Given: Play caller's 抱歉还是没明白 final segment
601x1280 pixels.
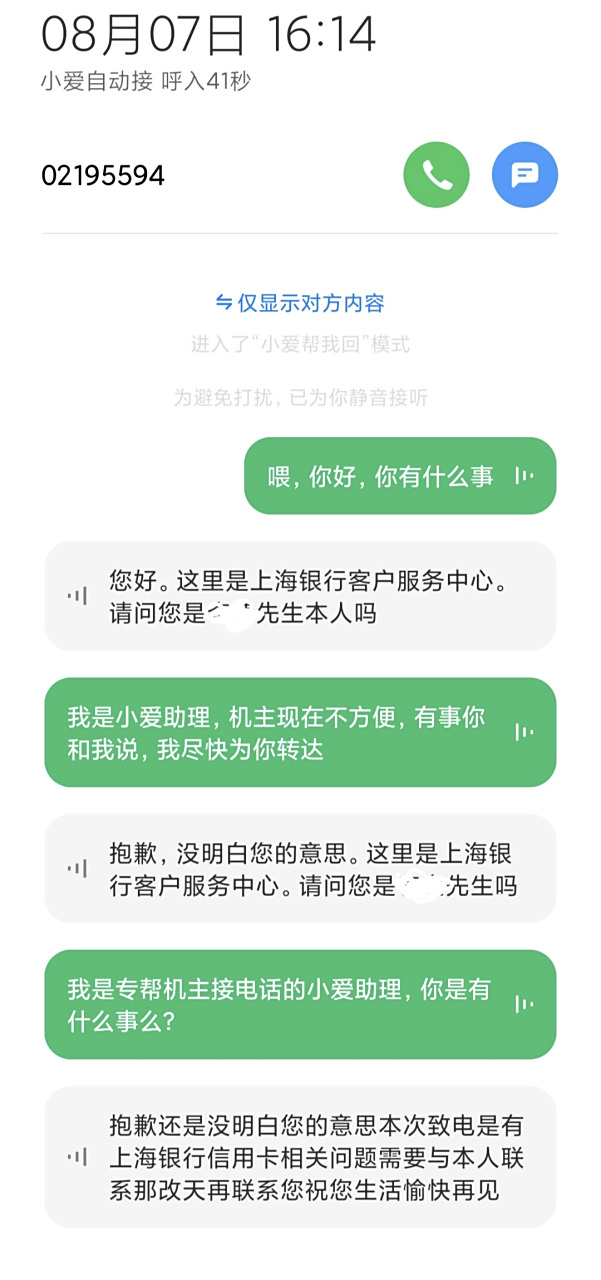Looking at the screenshot, I should 77,1157.
